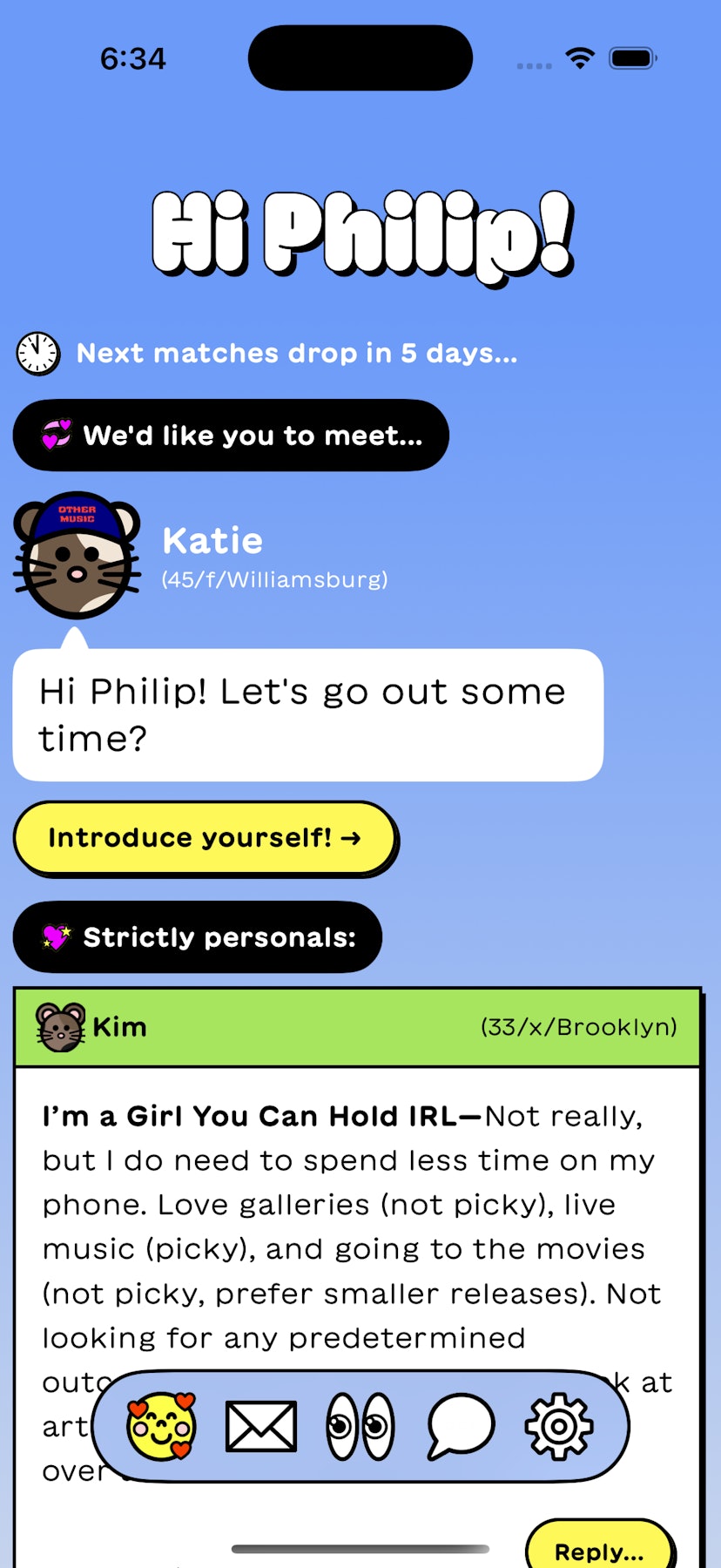721x1568 pixels.
Task: Select the Strictly personals section header
Action: [x=197, y=936]
